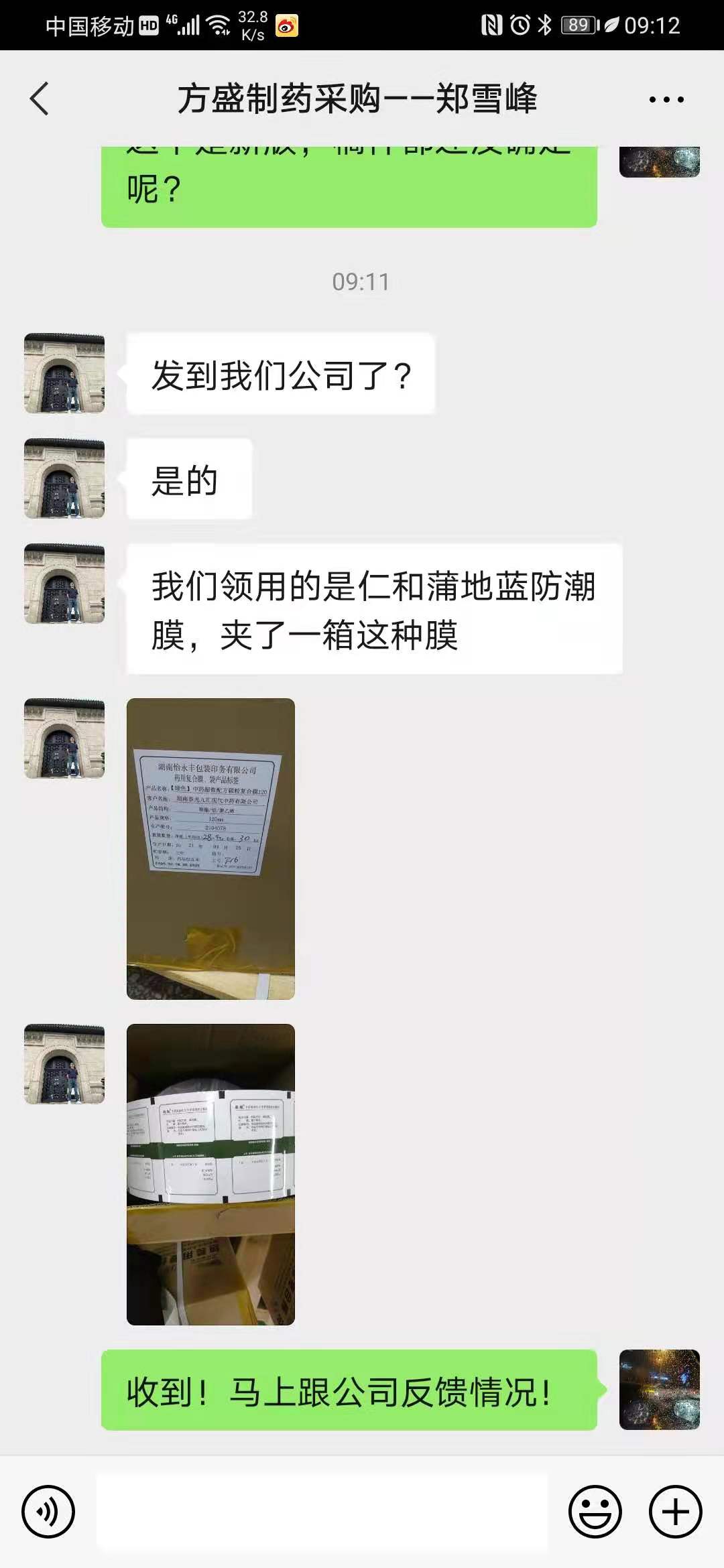This screenshot has height=1568, width=724.
Task: Open the chat info three-dot menu
Action: point(666,100)
